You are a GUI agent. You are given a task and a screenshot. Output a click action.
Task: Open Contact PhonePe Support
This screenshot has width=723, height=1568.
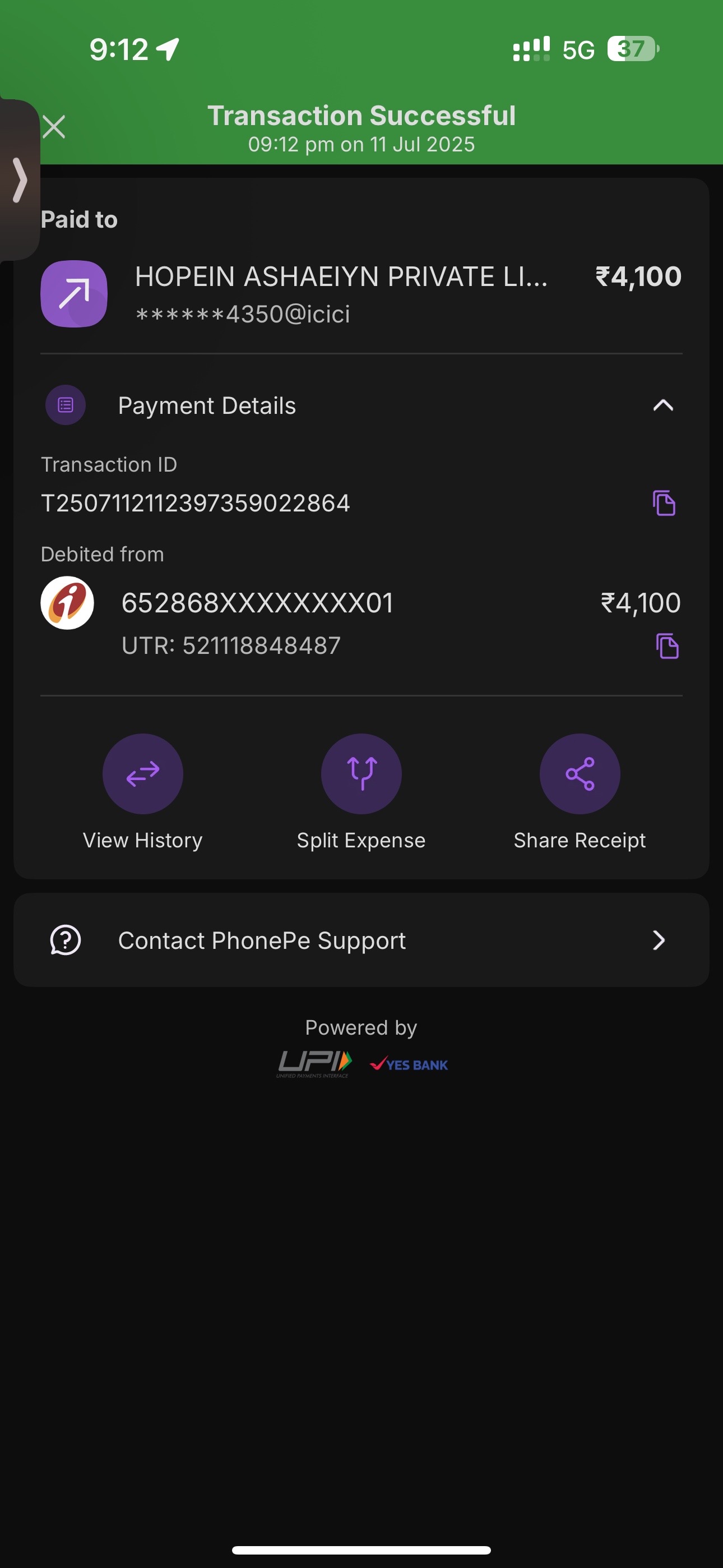361,940
